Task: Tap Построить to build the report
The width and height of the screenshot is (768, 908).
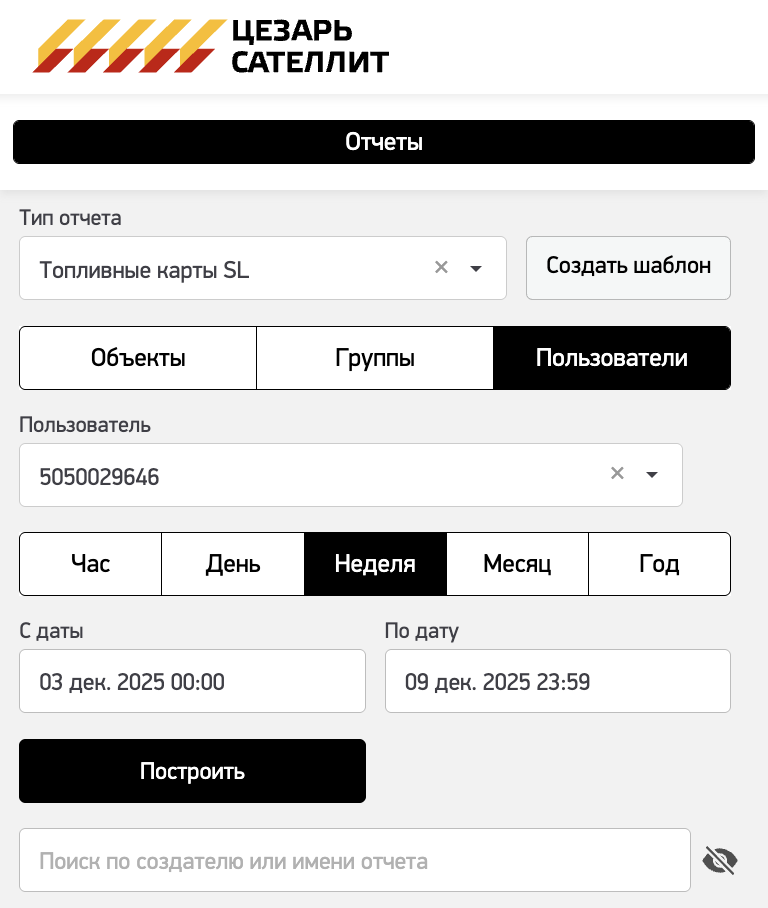Action: coord(192,771)
